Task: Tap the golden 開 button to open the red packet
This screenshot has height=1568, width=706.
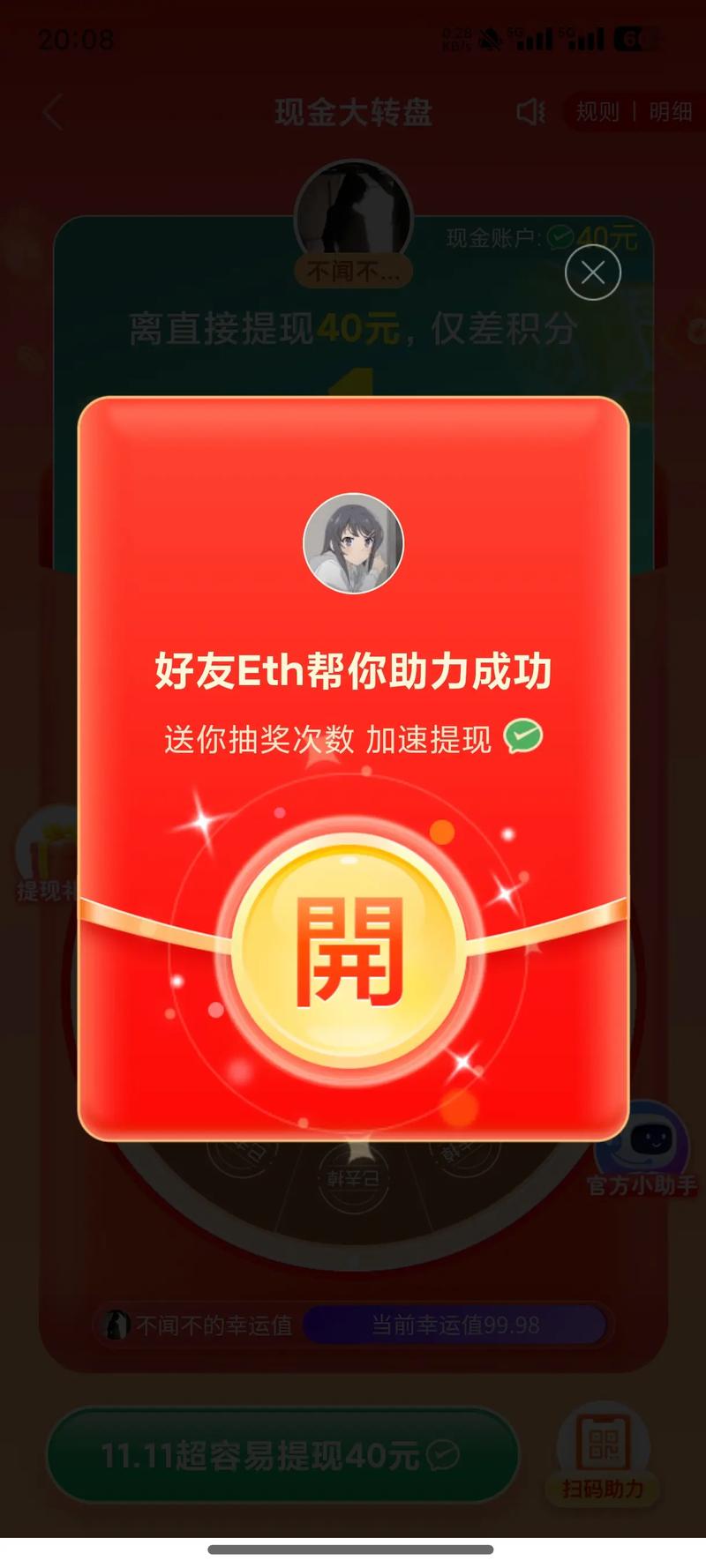Action: 352,951
